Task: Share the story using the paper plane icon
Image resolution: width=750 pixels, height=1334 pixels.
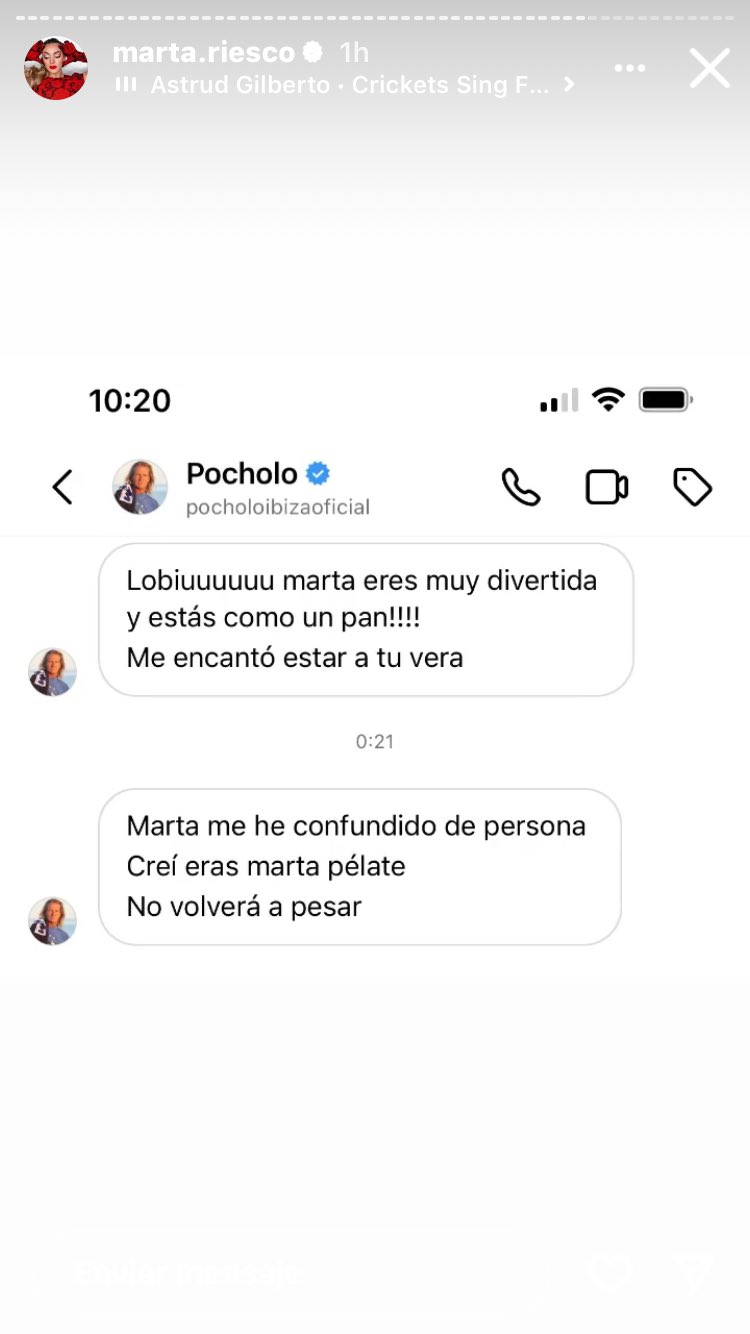Action: coord(693,1271)
